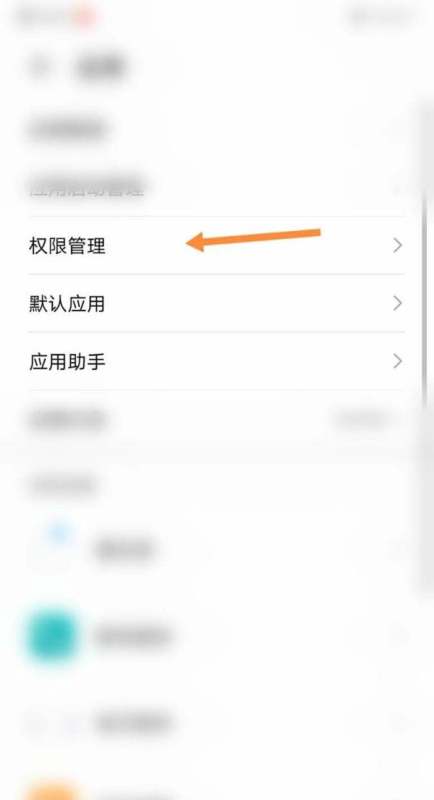Open 默认应用 settings row
434x800 pixels.
click(x=217, y=304)
